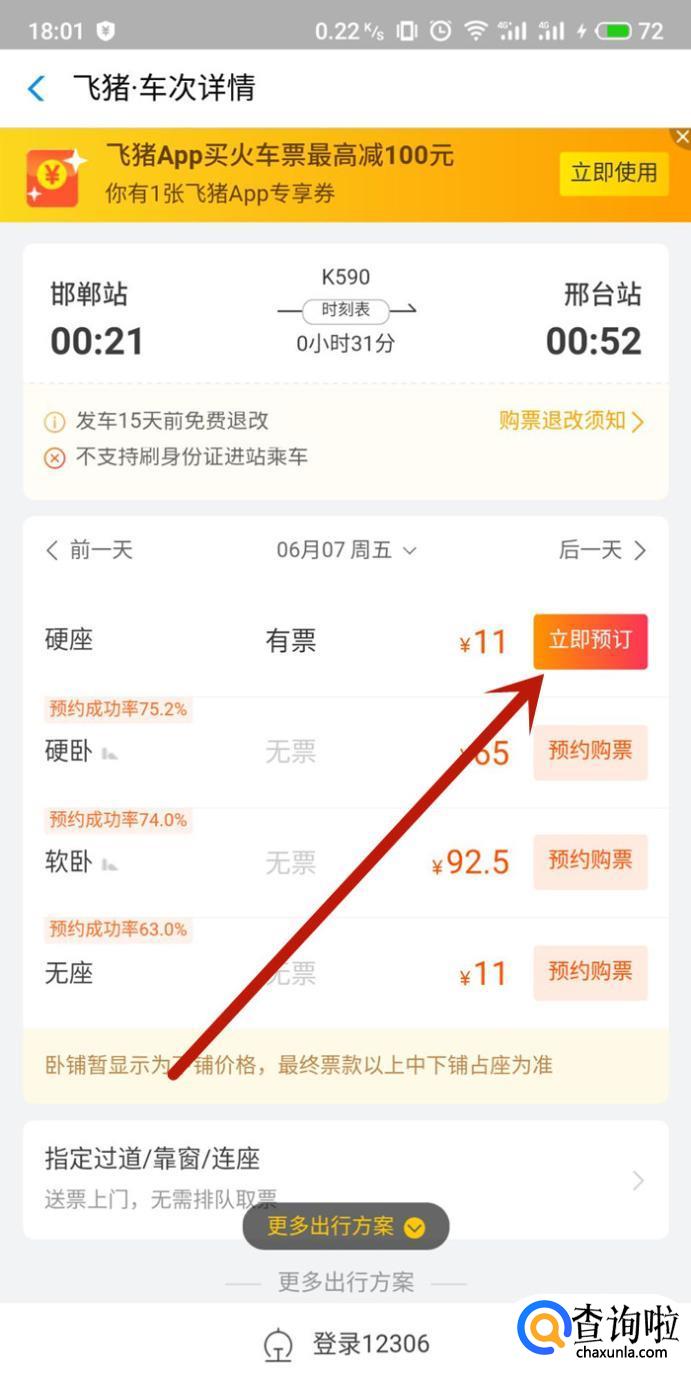Image resolution: width=691 pixels, height=1383 pixels.
Task: Tap 登录12306 at the bottom
Action: click(346, 1344)
